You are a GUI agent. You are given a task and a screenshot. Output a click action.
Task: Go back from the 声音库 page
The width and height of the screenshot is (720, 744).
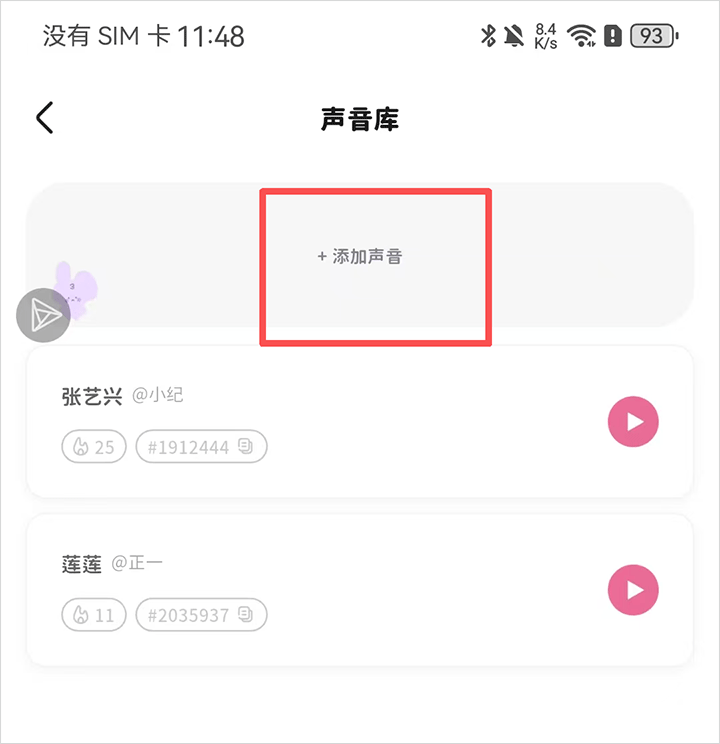[x=45, y=118]
